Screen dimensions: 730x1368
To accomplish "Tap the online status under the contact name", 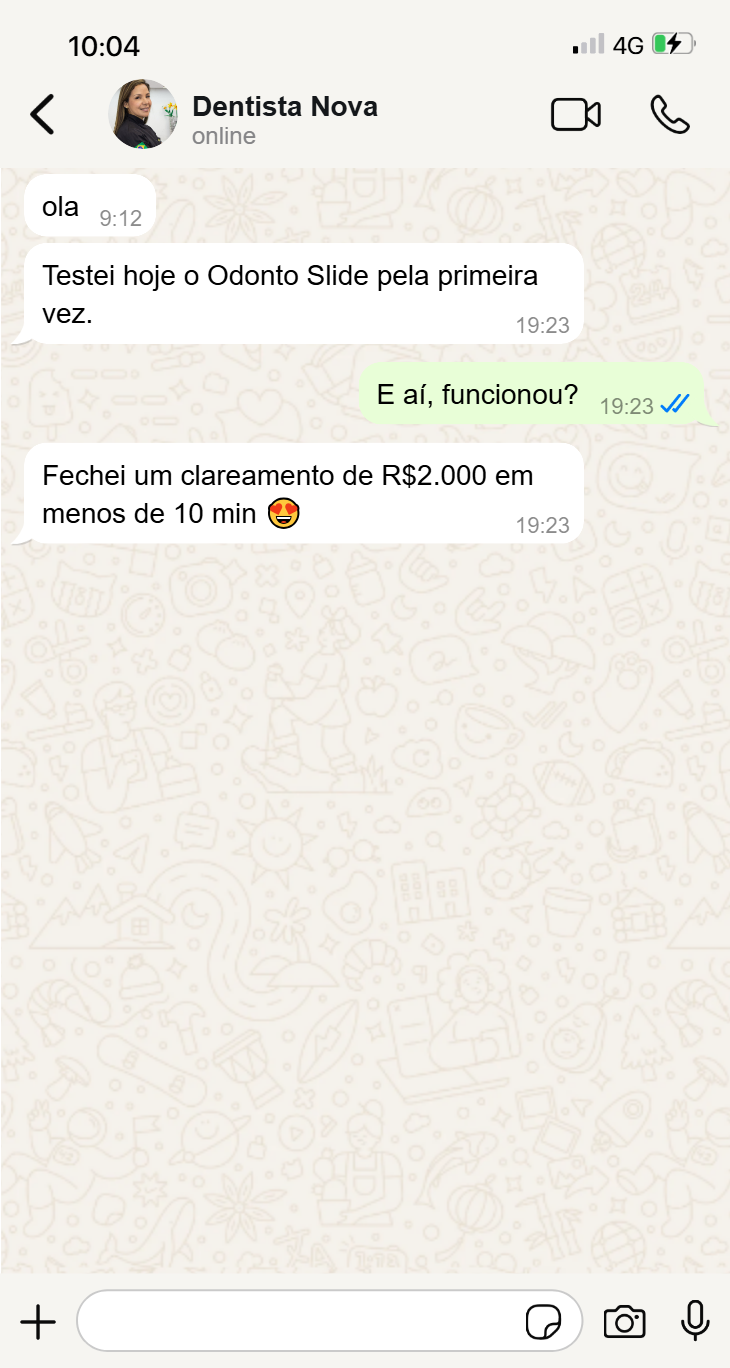I will point(222,136).
